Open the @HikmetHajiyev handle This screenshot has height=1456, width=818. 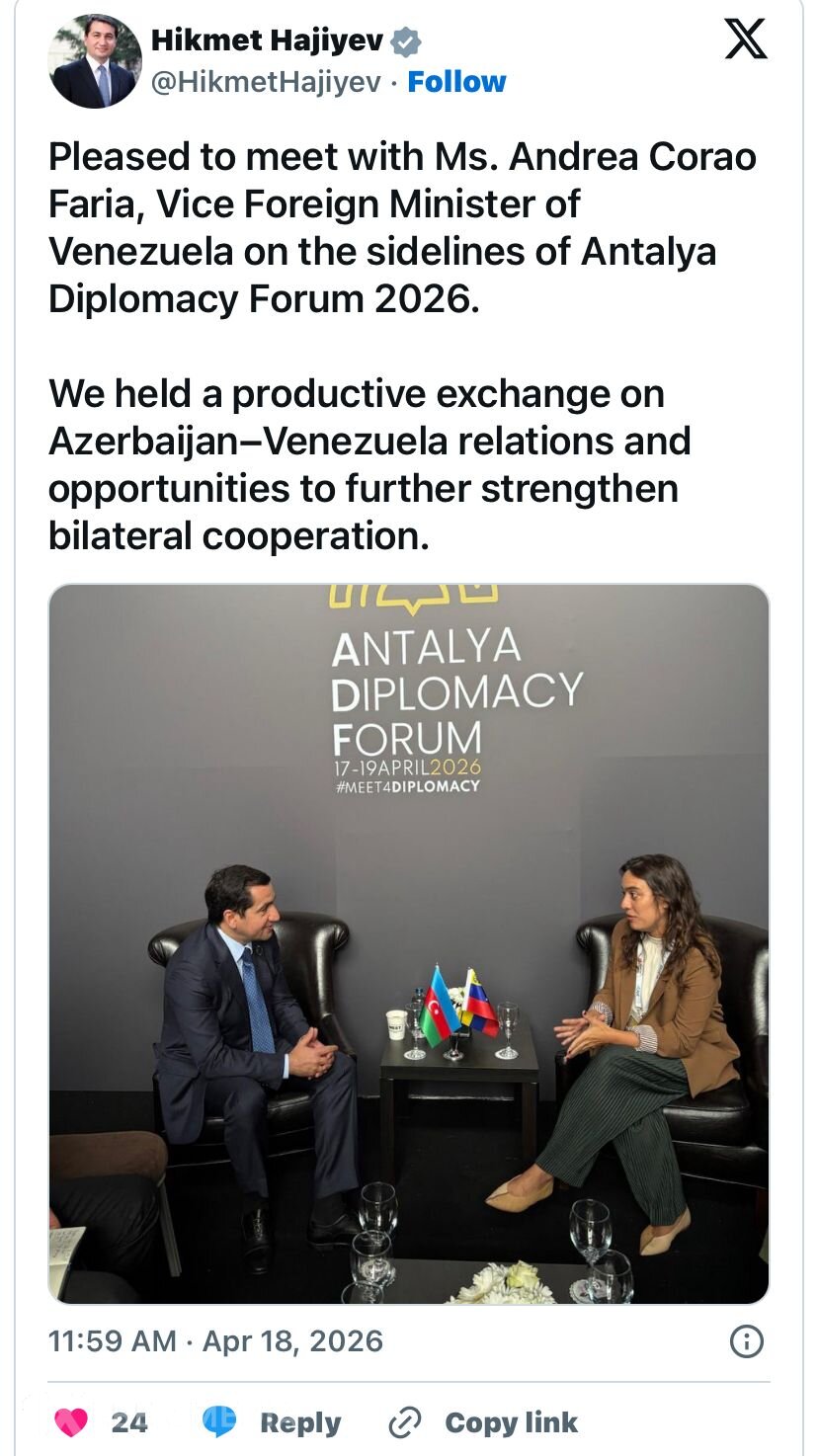pyautogui.click(x=265, y=82)
